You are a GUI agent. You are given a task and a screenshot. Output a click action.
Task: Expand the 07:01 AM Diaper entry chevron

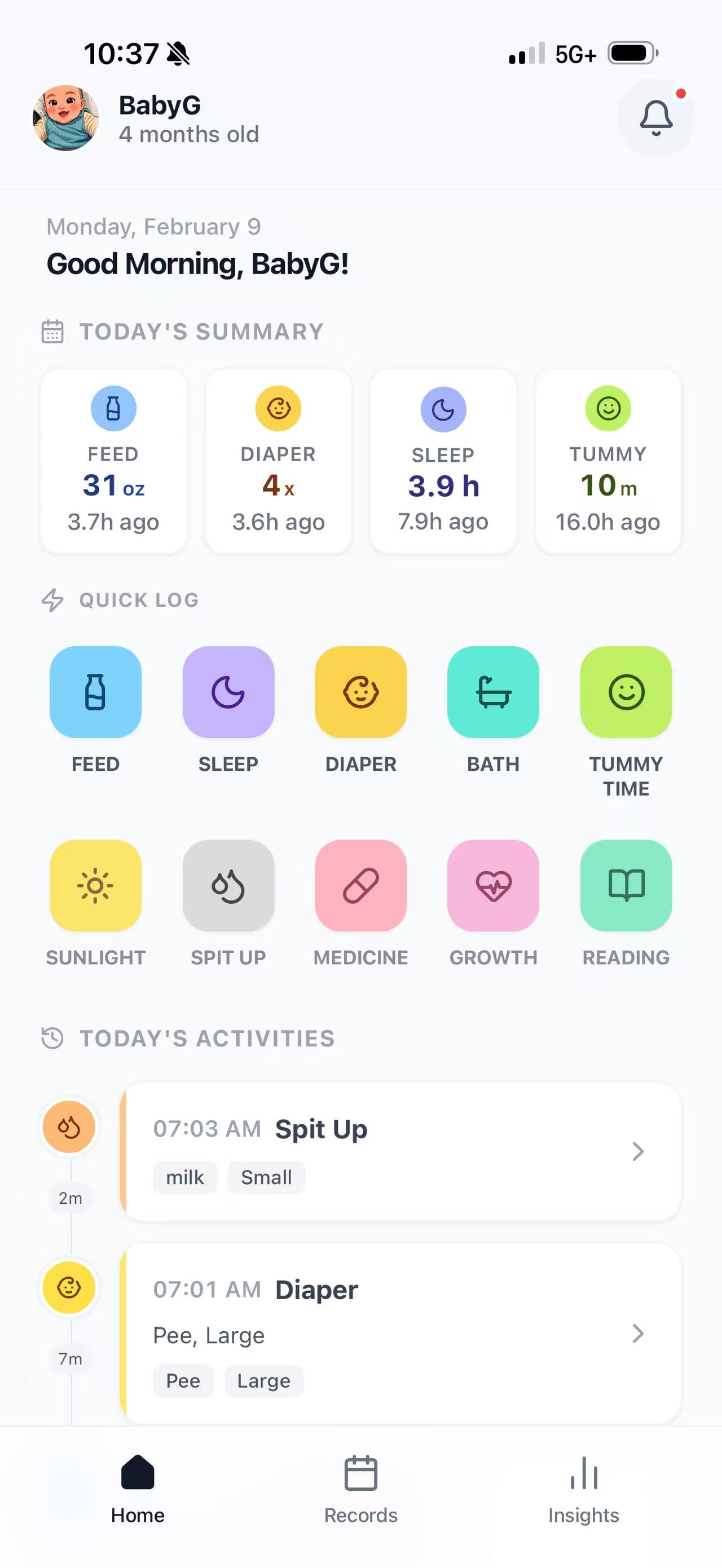coord(637,1334)
